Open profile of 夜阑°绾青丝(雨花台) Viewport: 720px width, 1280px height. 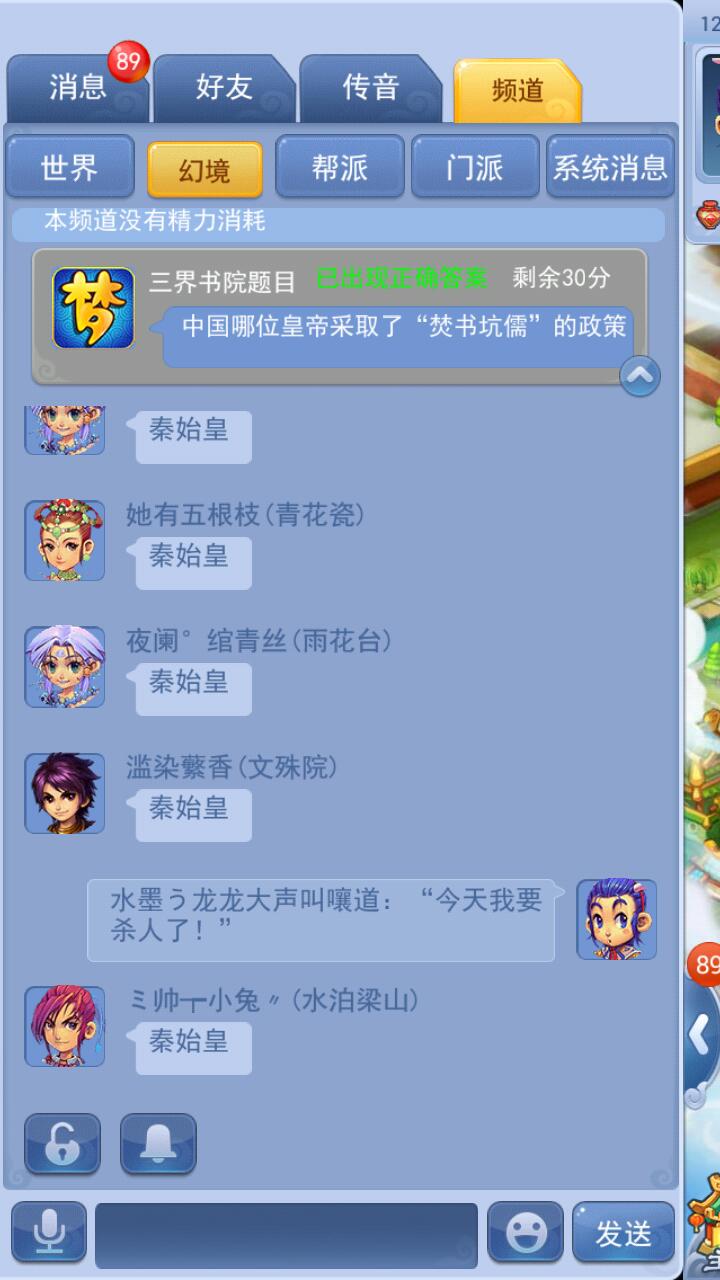click(64, 666)
